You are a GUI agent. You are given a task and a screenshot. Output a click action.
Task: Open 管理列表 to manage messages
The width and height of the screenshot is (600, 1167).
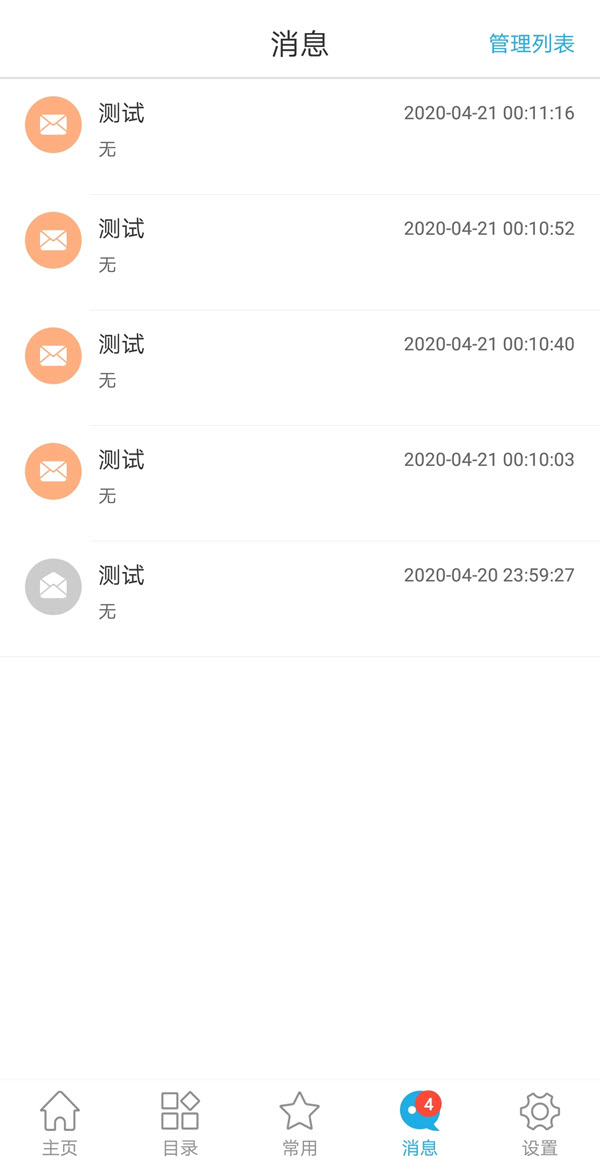531,44
